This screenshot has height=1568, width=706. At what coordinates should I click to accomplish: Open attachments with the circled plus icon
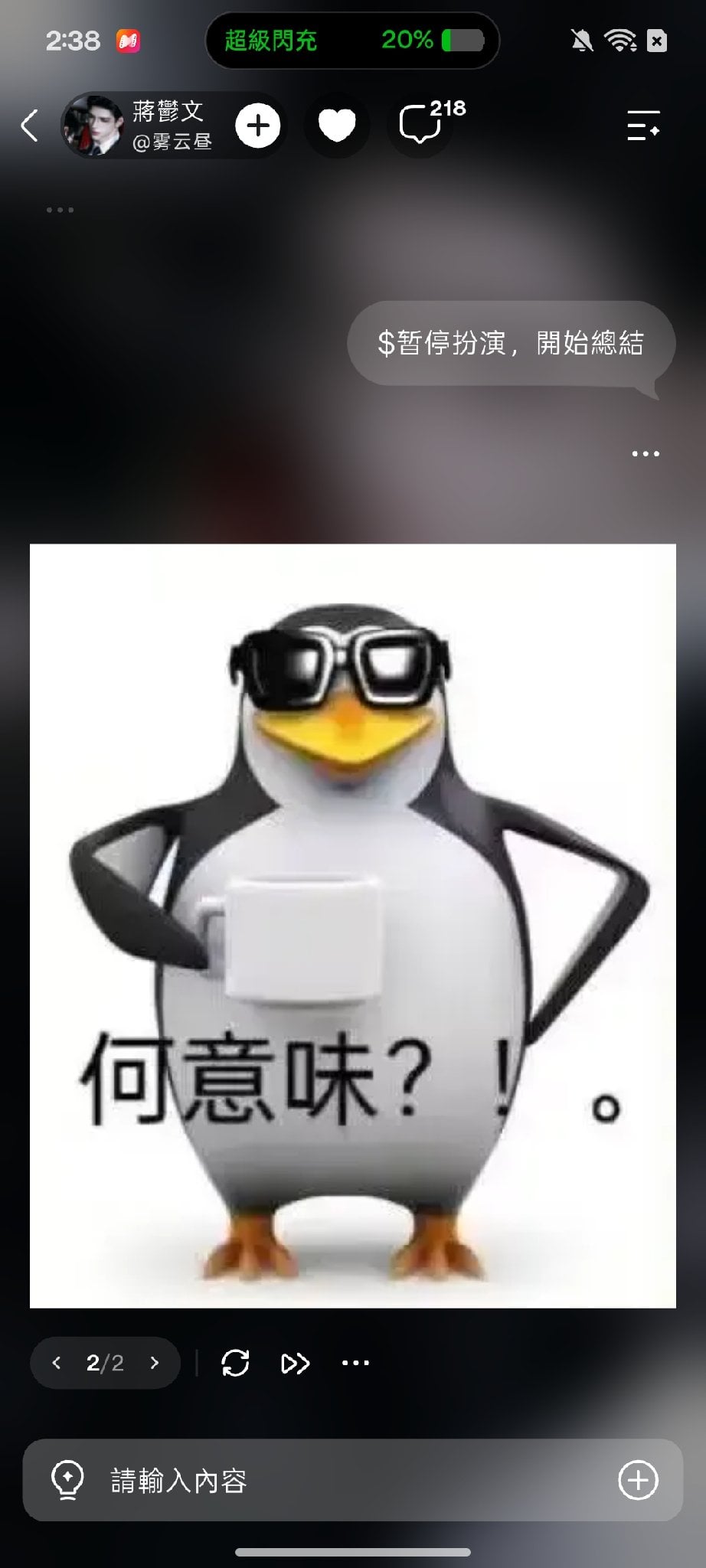click(x=639, y=1480)
